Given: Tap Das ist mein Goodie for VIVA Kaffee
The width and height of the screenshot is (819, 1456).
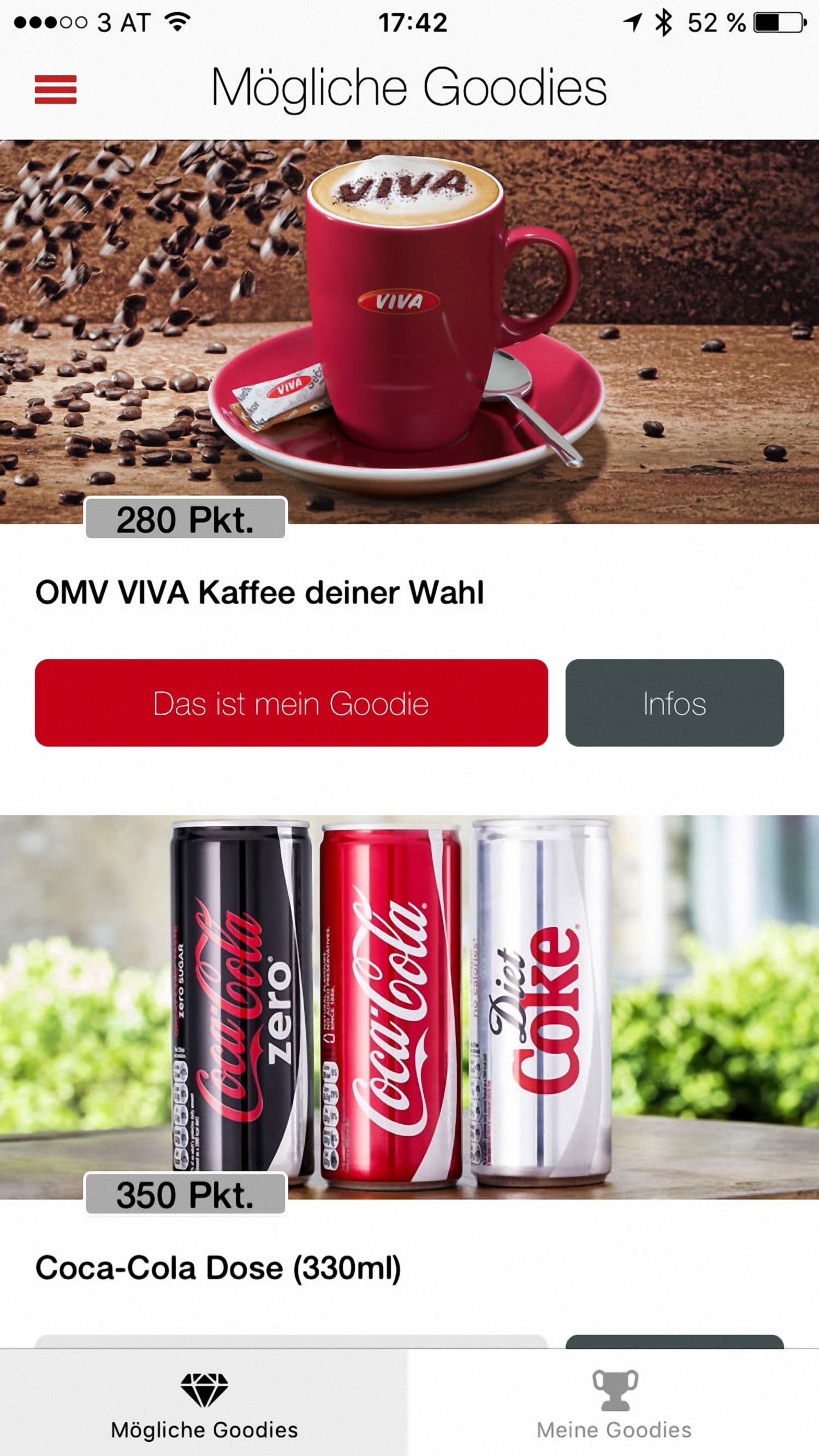Looking at the screenshot, I should click(x=291, y=702).
